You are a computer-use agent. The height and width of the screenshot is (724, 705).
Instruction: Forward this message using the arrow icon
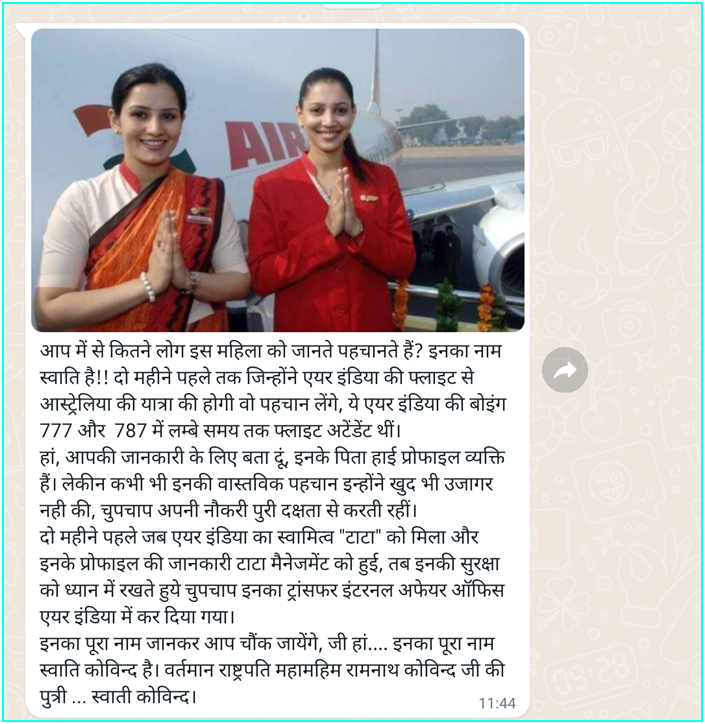565,371
